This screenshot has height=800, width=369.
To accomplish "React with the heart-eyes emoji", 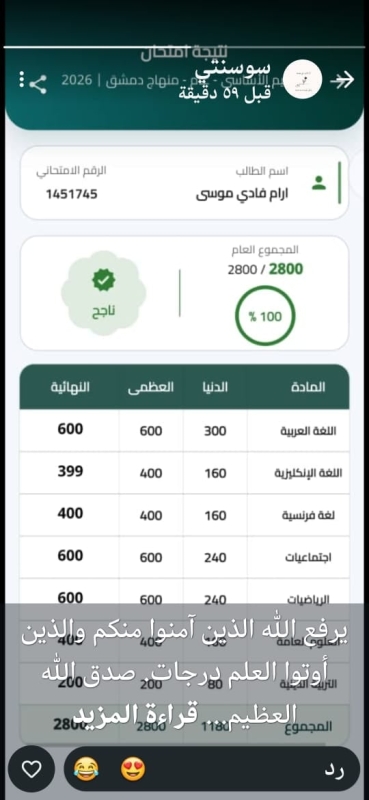I will [x=133, y=769].
